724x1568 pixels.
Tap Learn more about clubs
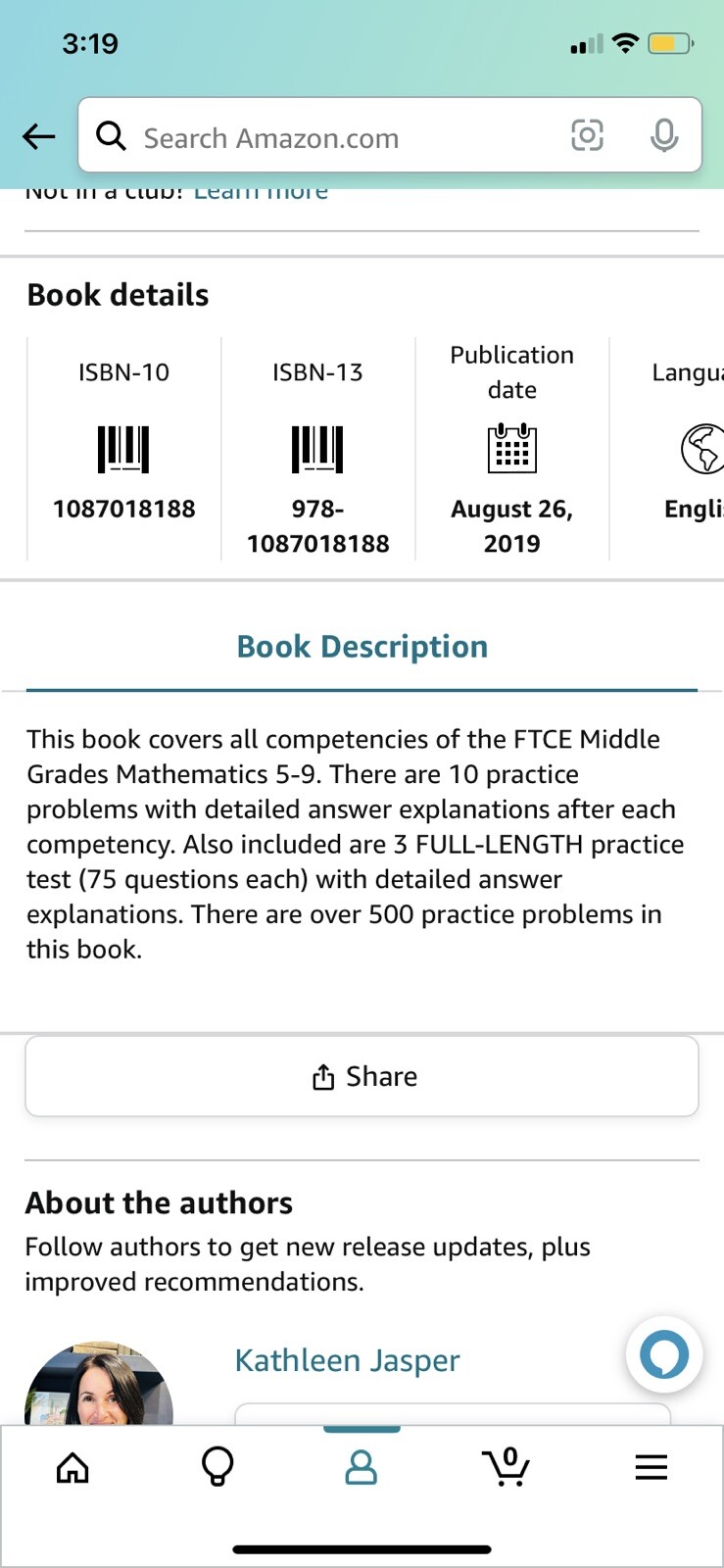(x=261, y=189)
